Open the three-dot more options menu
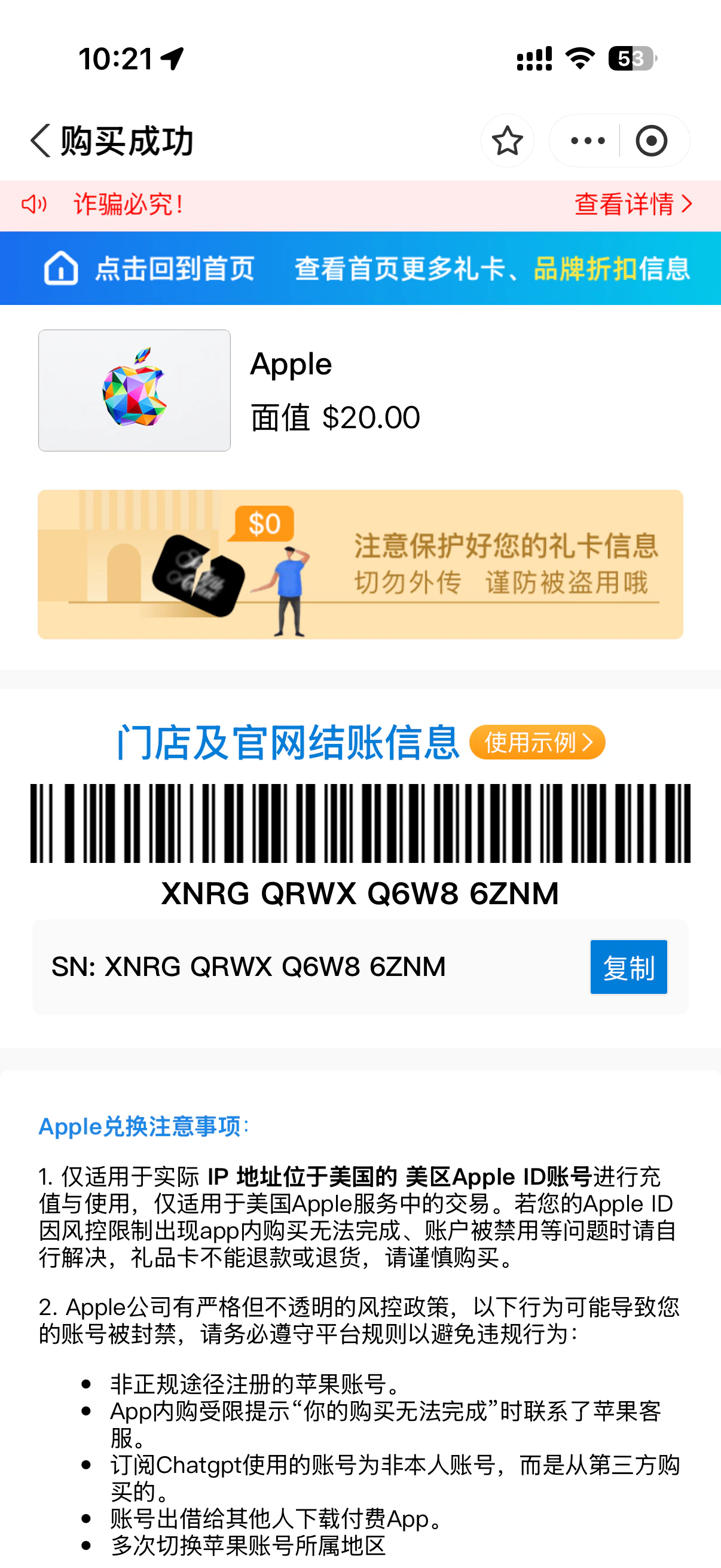 point(586,140)
